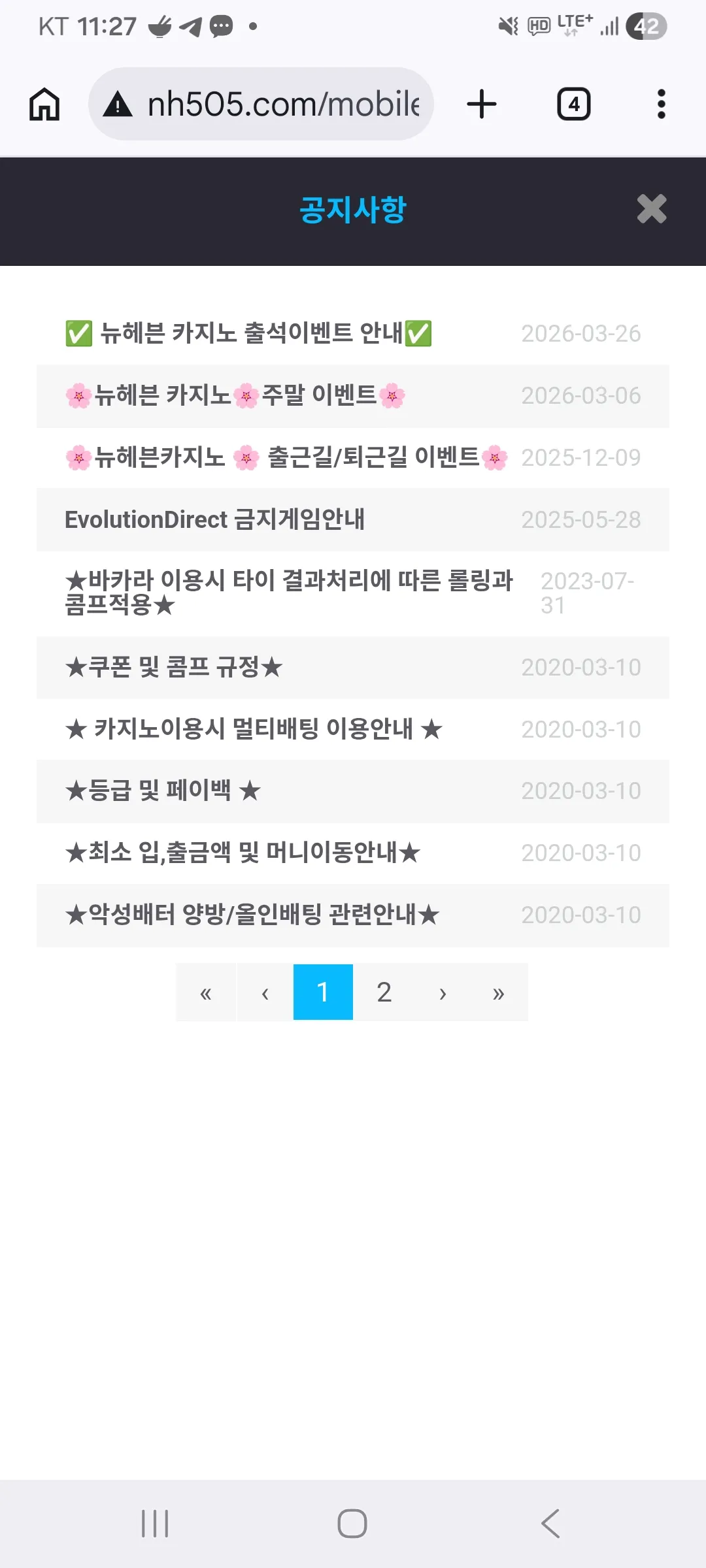706x1568 pixels.
Task: Close the 공지사항 panel with the X
Action: click(652, 209)
